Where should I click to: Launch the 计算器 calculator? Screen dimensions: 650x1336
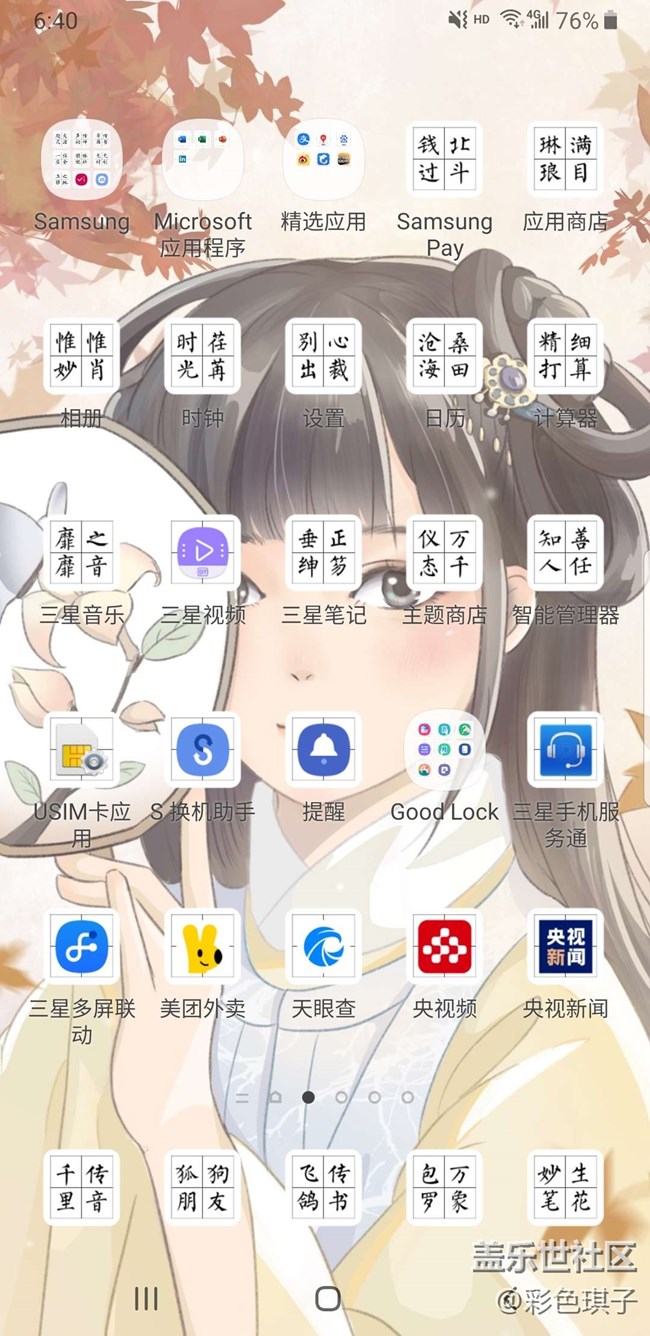click(565, 357)
